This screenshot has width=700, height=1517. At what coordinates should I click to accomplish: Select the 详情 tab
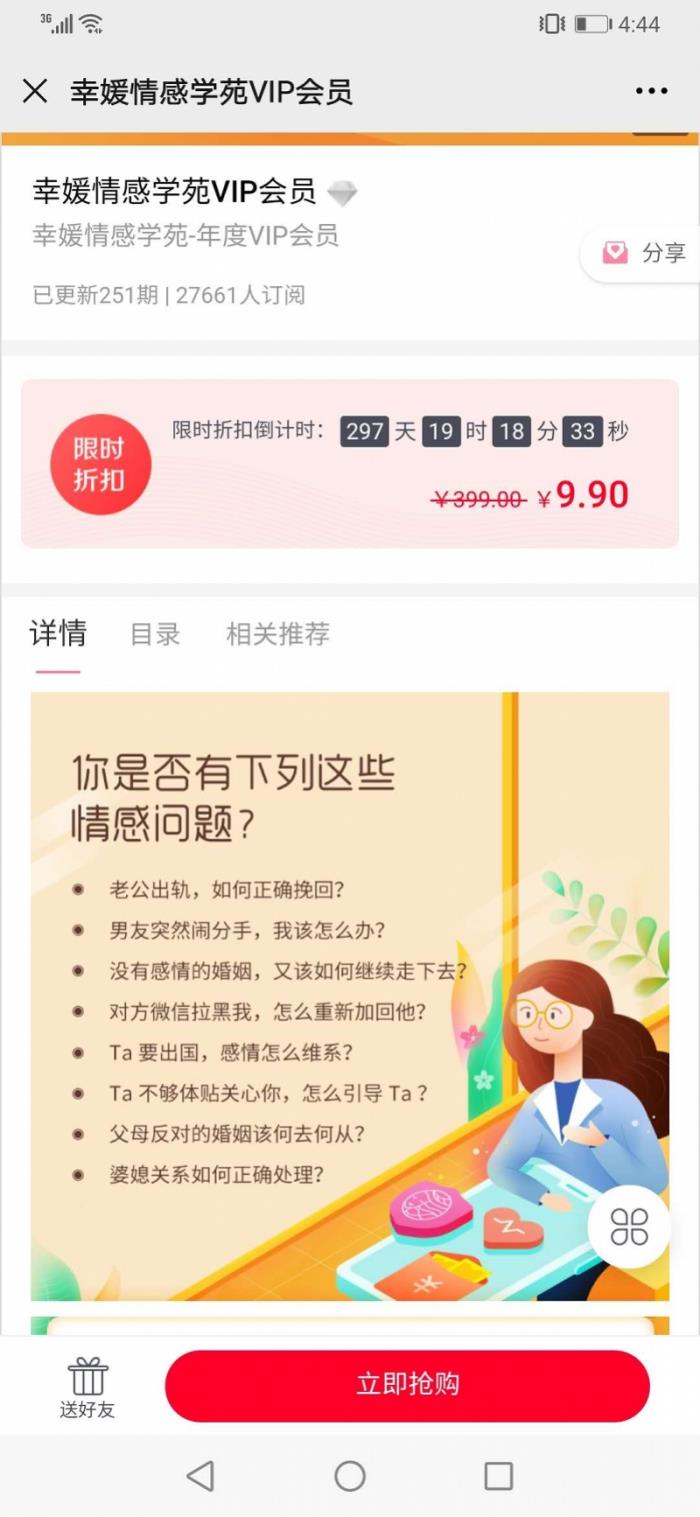coord(58,634)
